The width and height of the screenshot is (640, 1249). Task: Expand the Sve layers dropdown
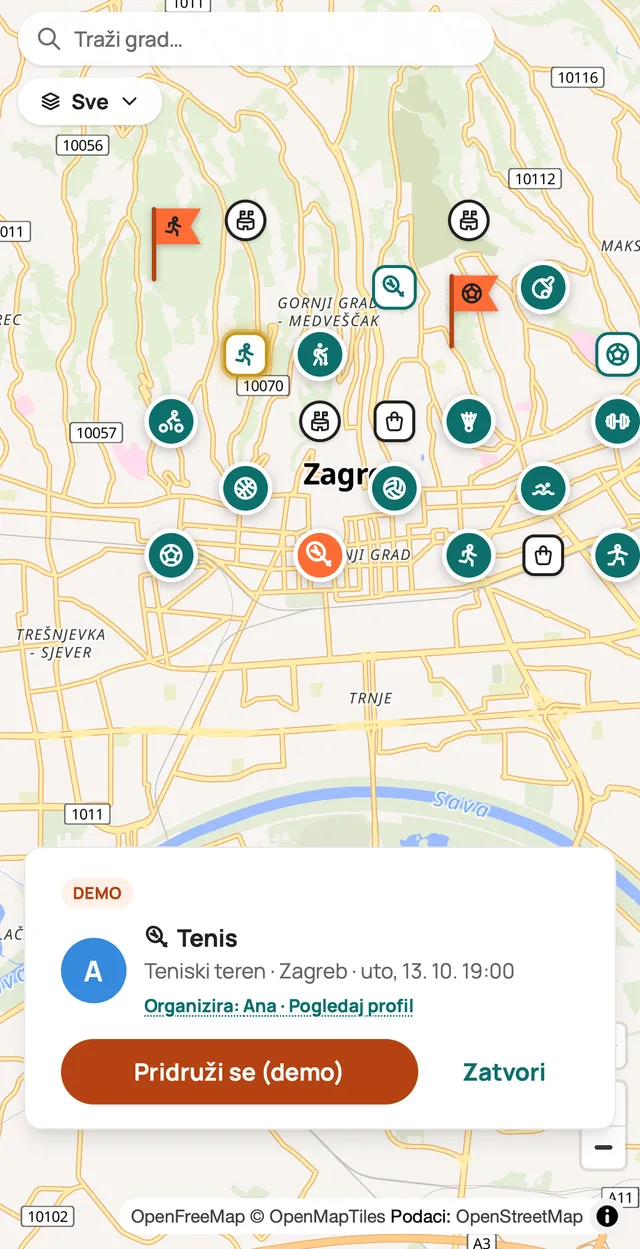(90, 101)
